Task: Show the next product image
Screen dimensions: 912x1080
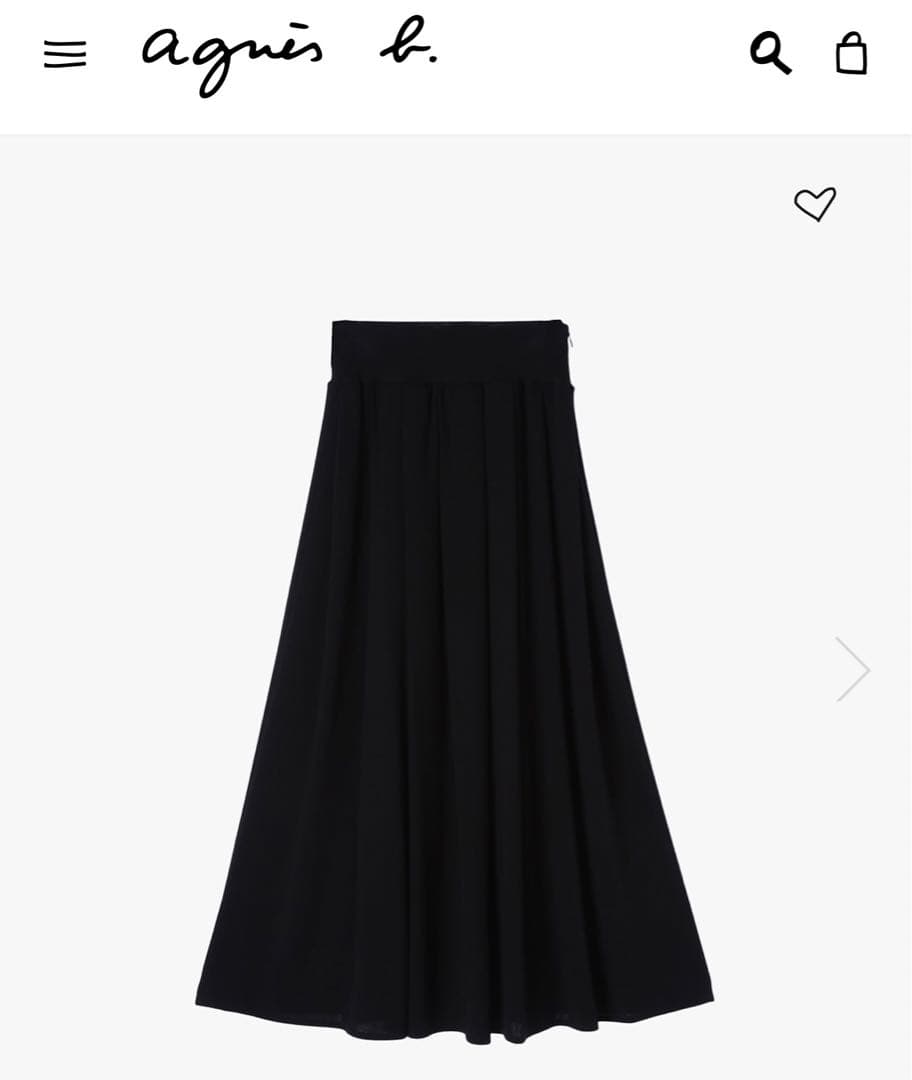Action: [853, 669]
